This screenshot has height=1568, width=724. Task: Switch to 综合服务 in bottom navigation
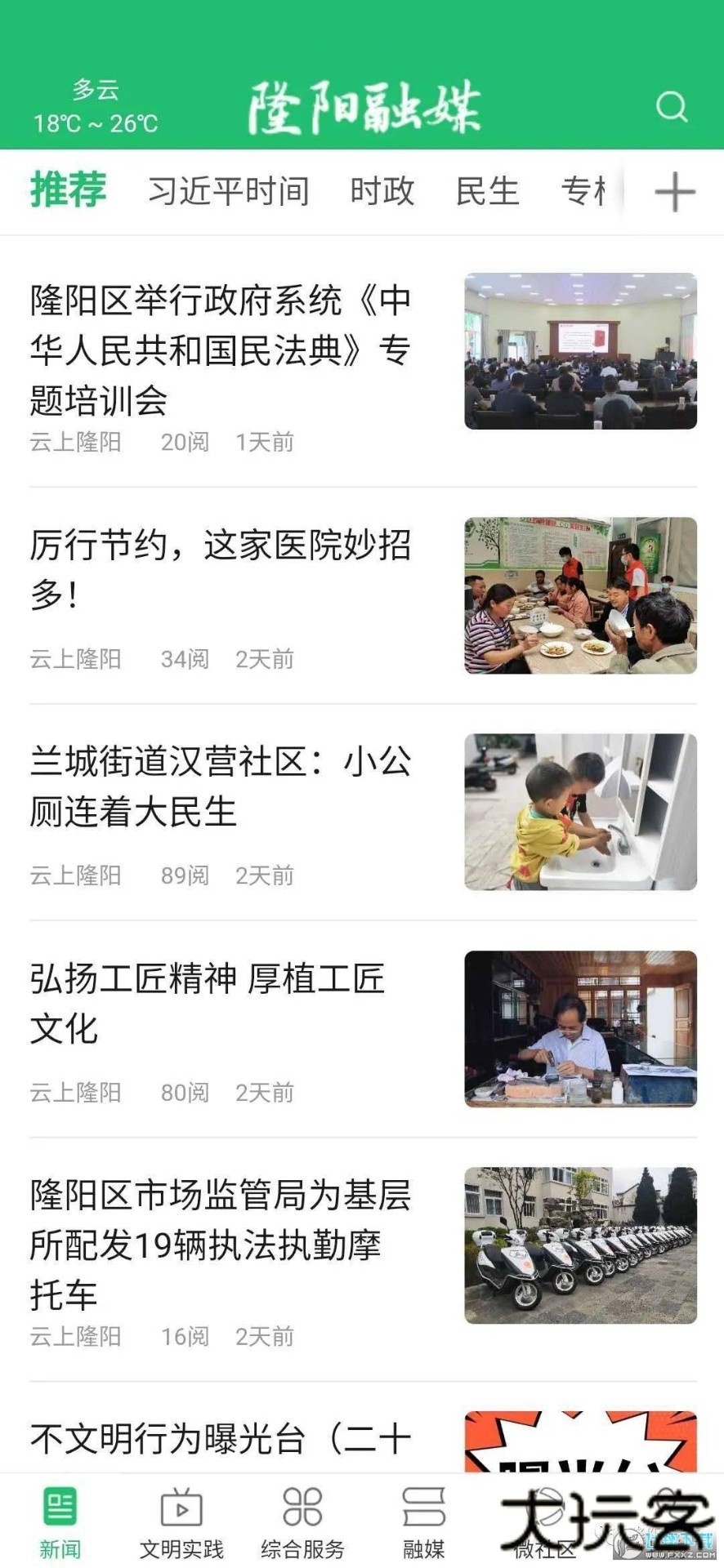[x=302, y=1522]
